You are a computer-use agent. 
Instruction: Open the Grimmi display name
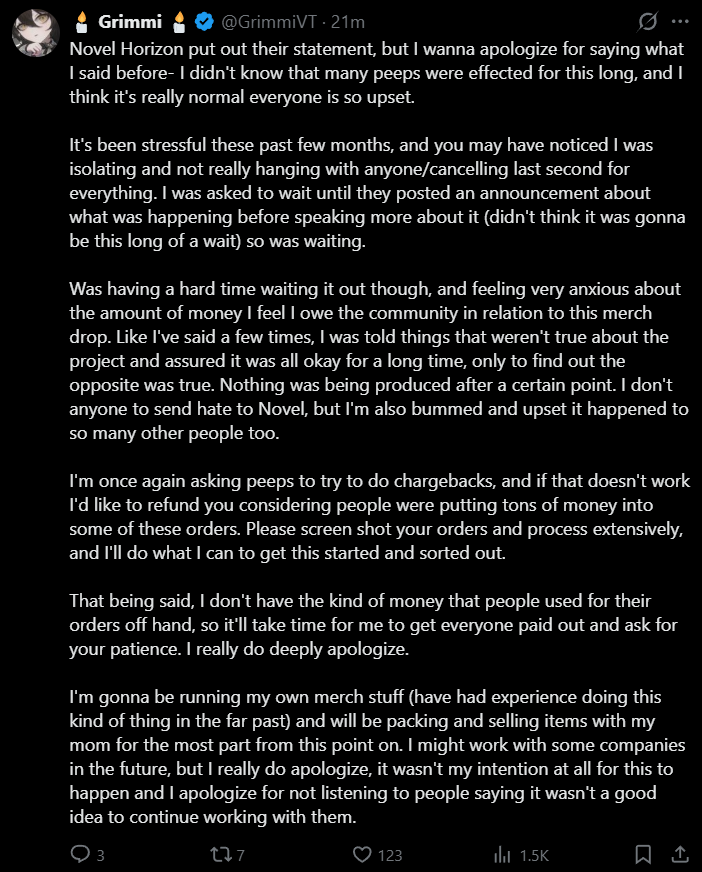(130, 22)
